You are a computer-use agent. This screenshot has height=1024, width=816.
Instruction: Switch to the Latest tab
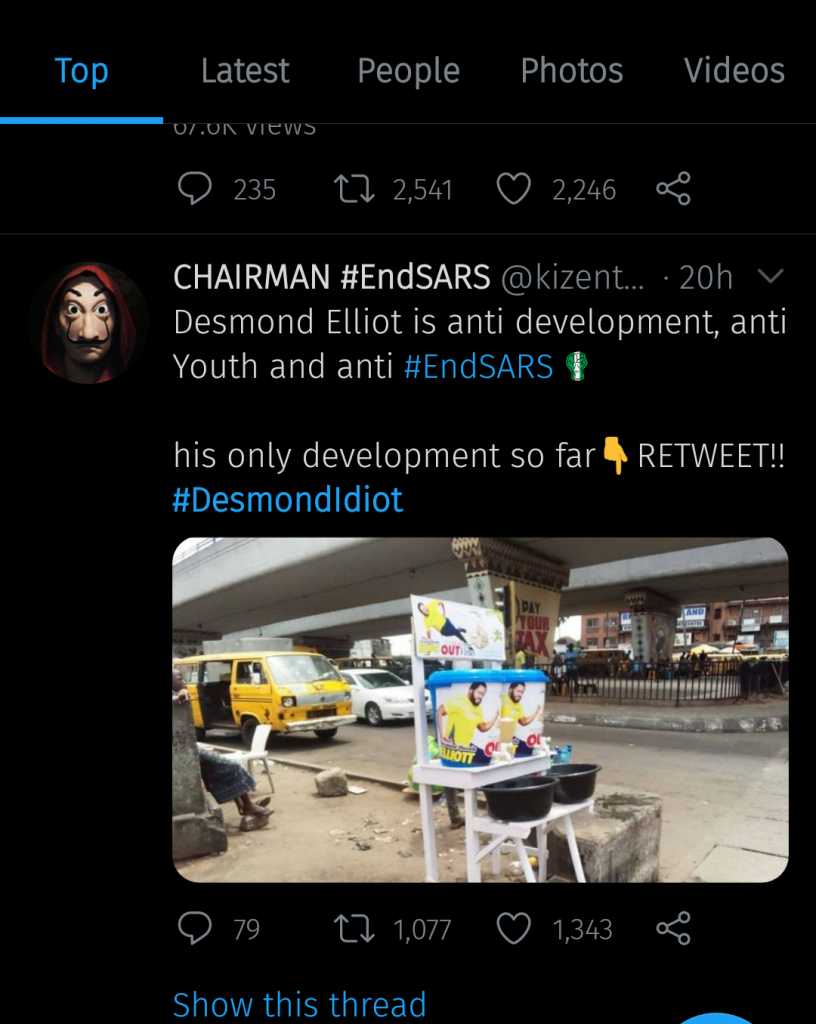coord(245,71)
